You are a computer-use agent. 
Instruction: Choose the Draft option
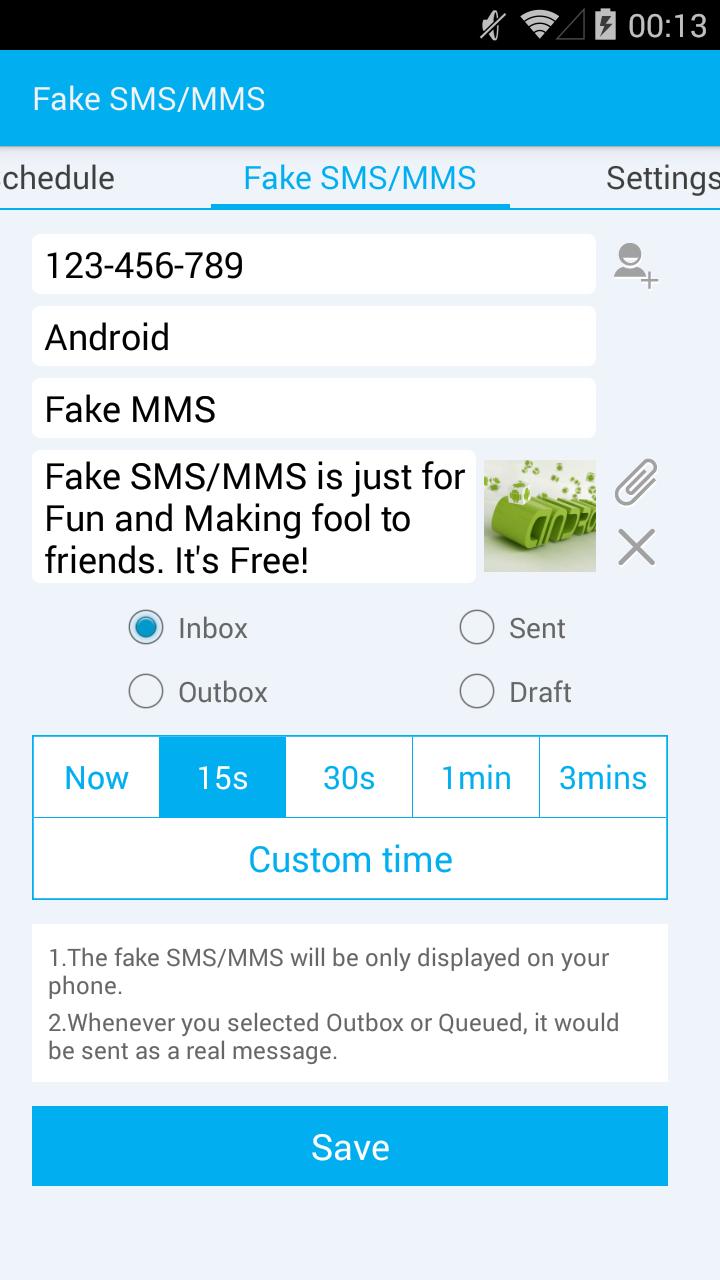tap(477, 692)
